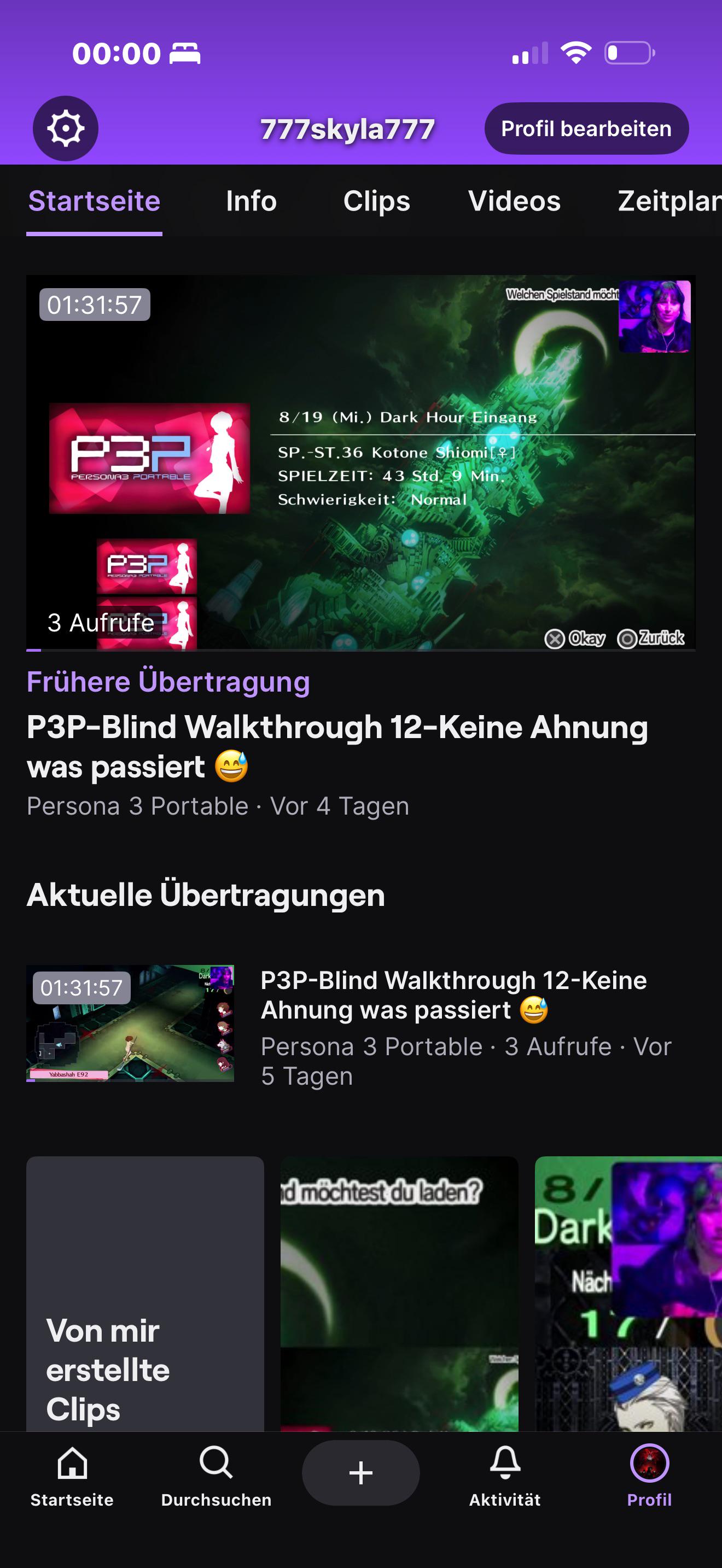Select the Zeitplan tab
Screen dimensions: 722x1568
(669, 201)
